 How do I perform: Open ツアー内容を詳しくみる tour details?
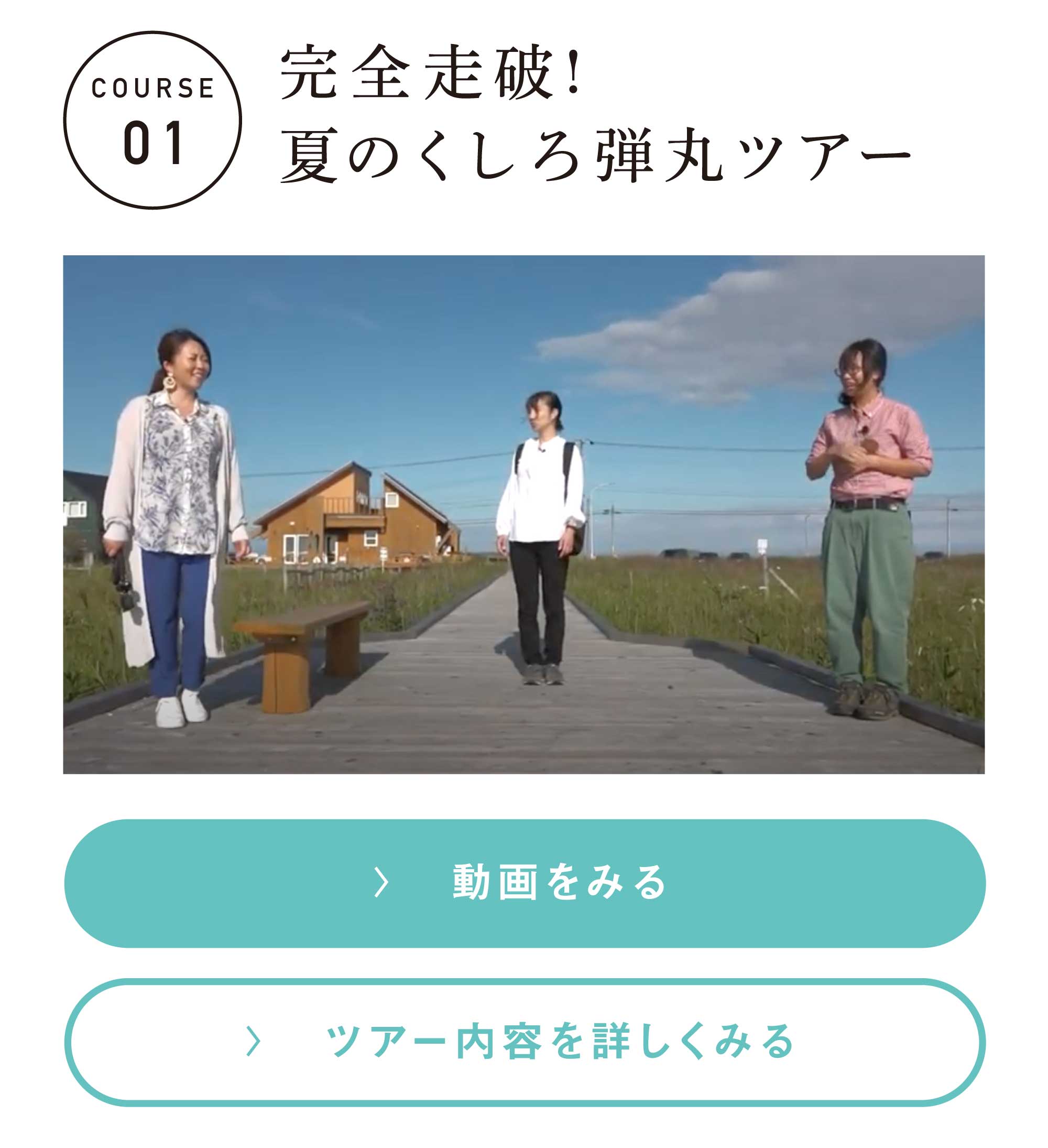tap(523, 1042)
